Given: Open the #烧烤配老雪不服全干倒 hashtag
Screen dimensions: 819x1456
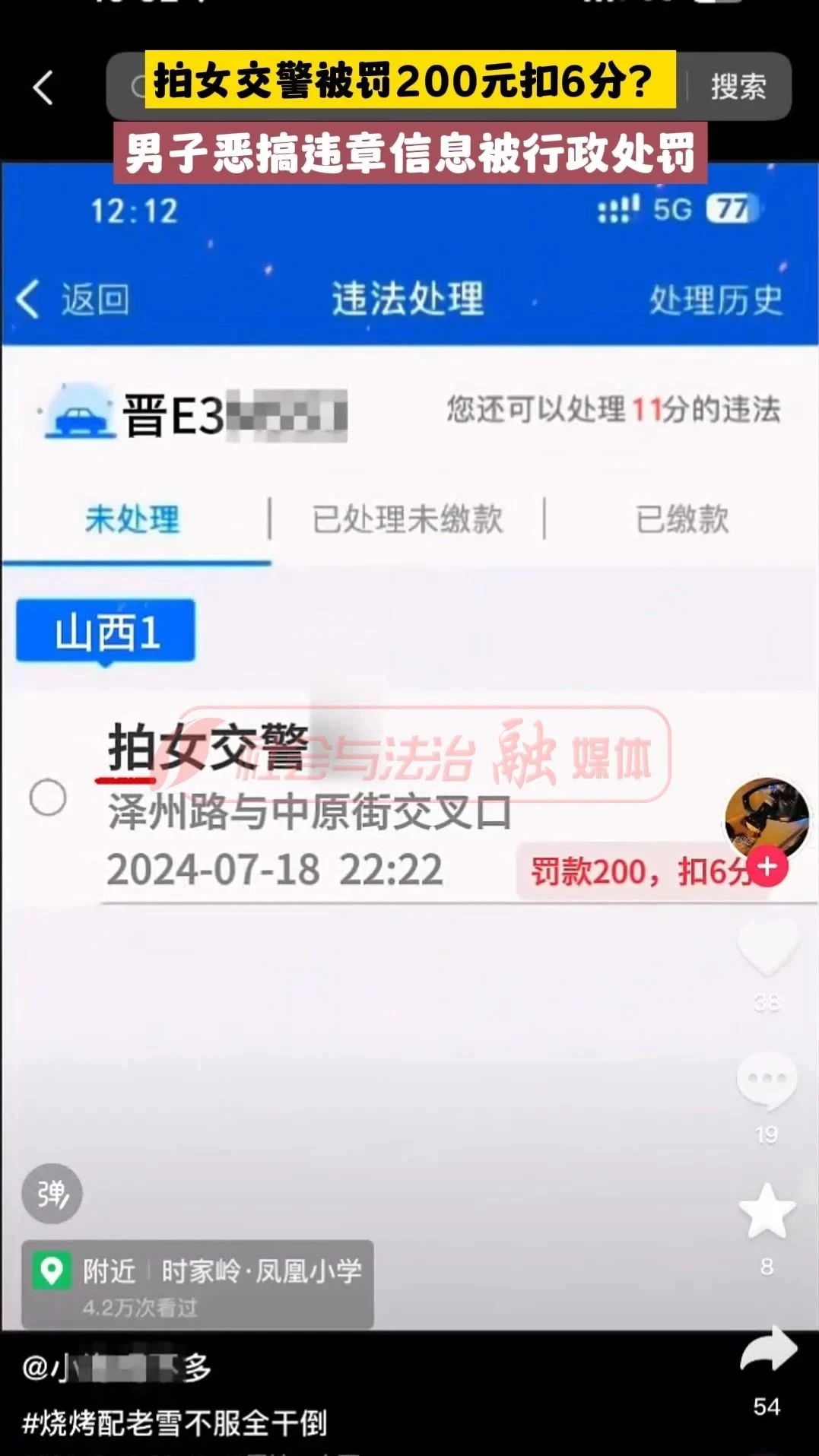Looking at the screenshot, I should coord(175,1423).
